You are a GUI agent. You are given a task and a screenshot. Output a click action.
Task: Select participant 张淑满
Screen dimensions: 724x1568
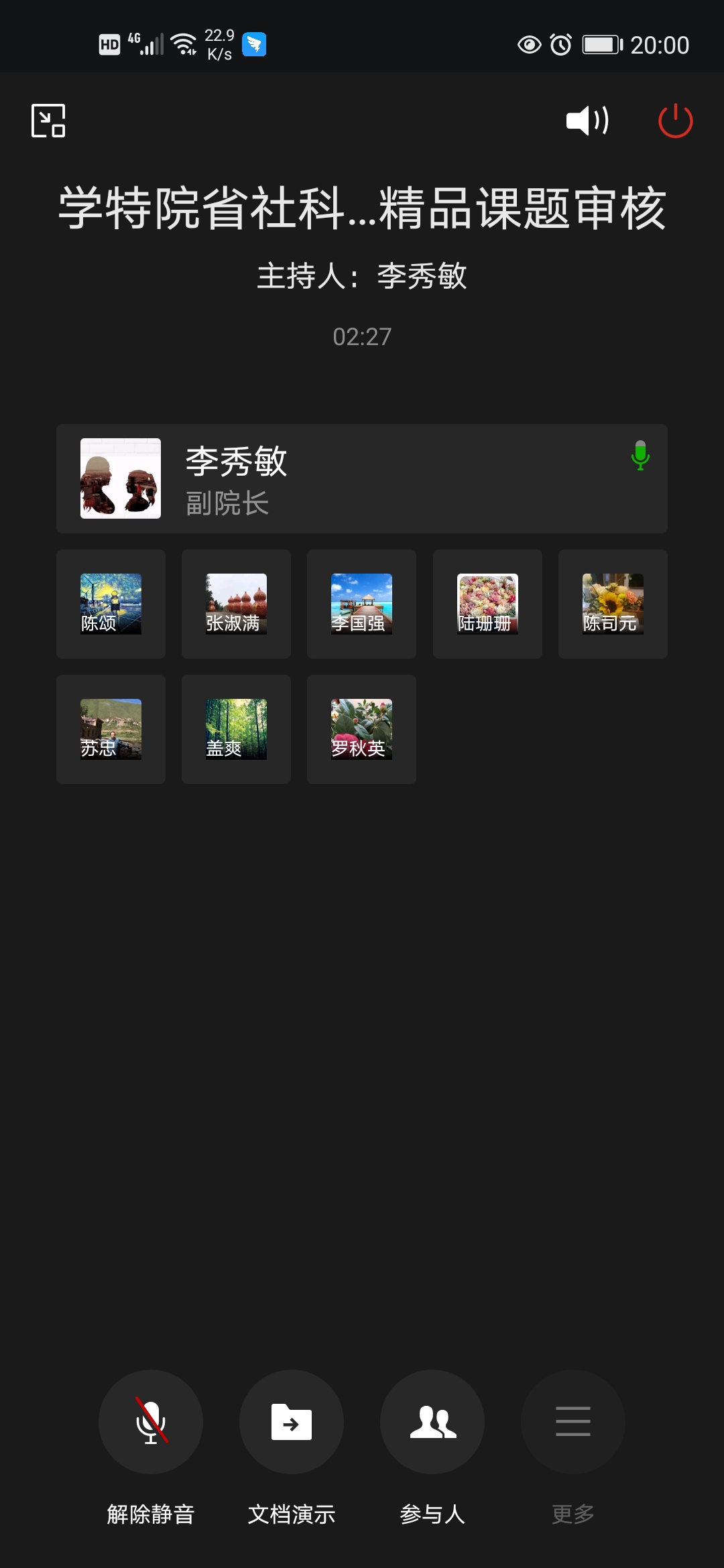(236, 604)
